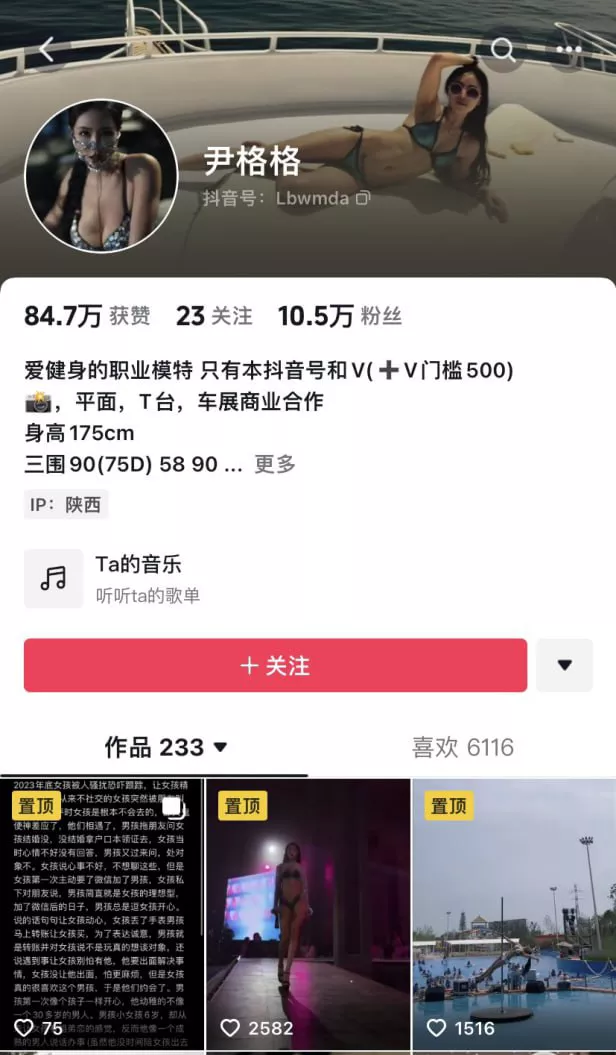Open the three-dot overflow menu

569,50
